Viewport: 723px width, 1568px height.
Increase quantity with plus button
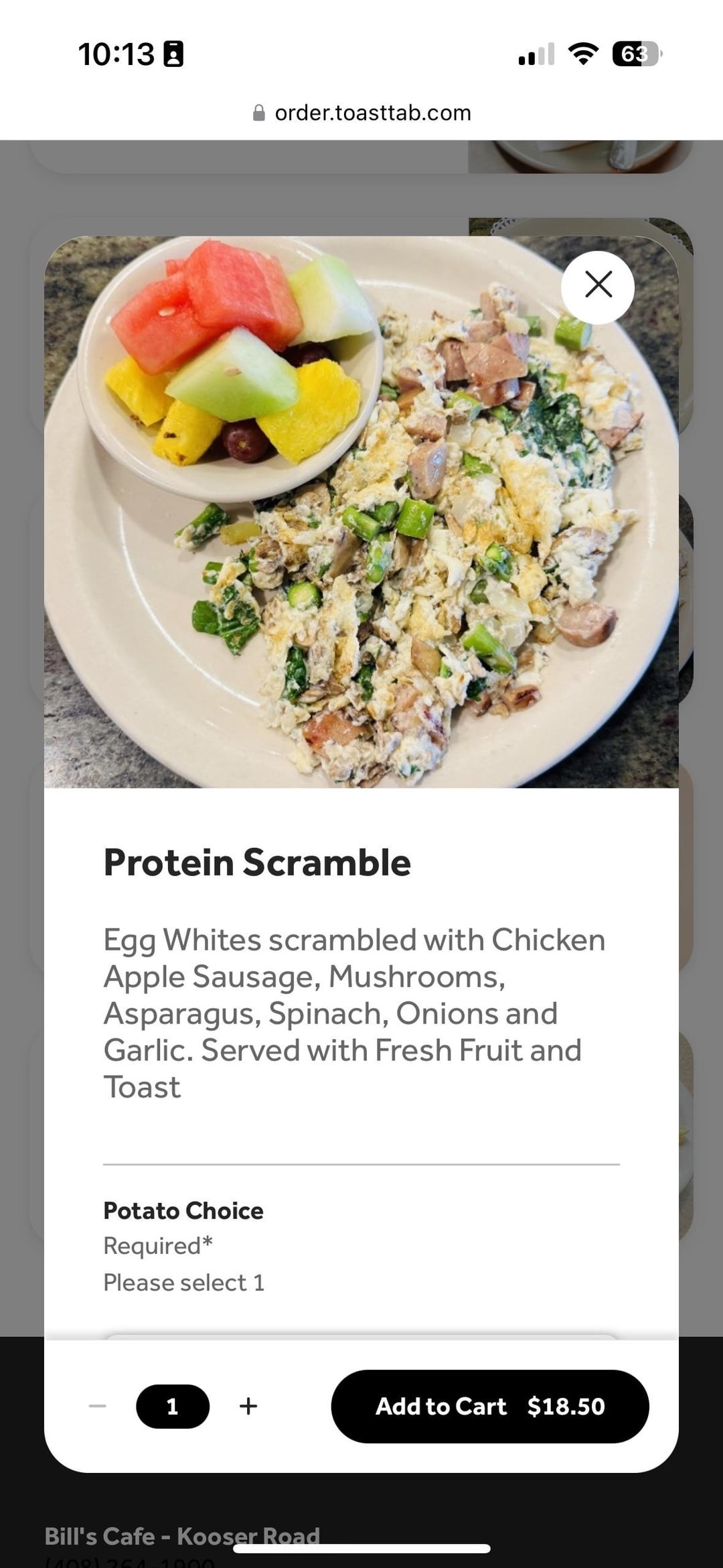pyautogui.click(x=248, y=1406)
